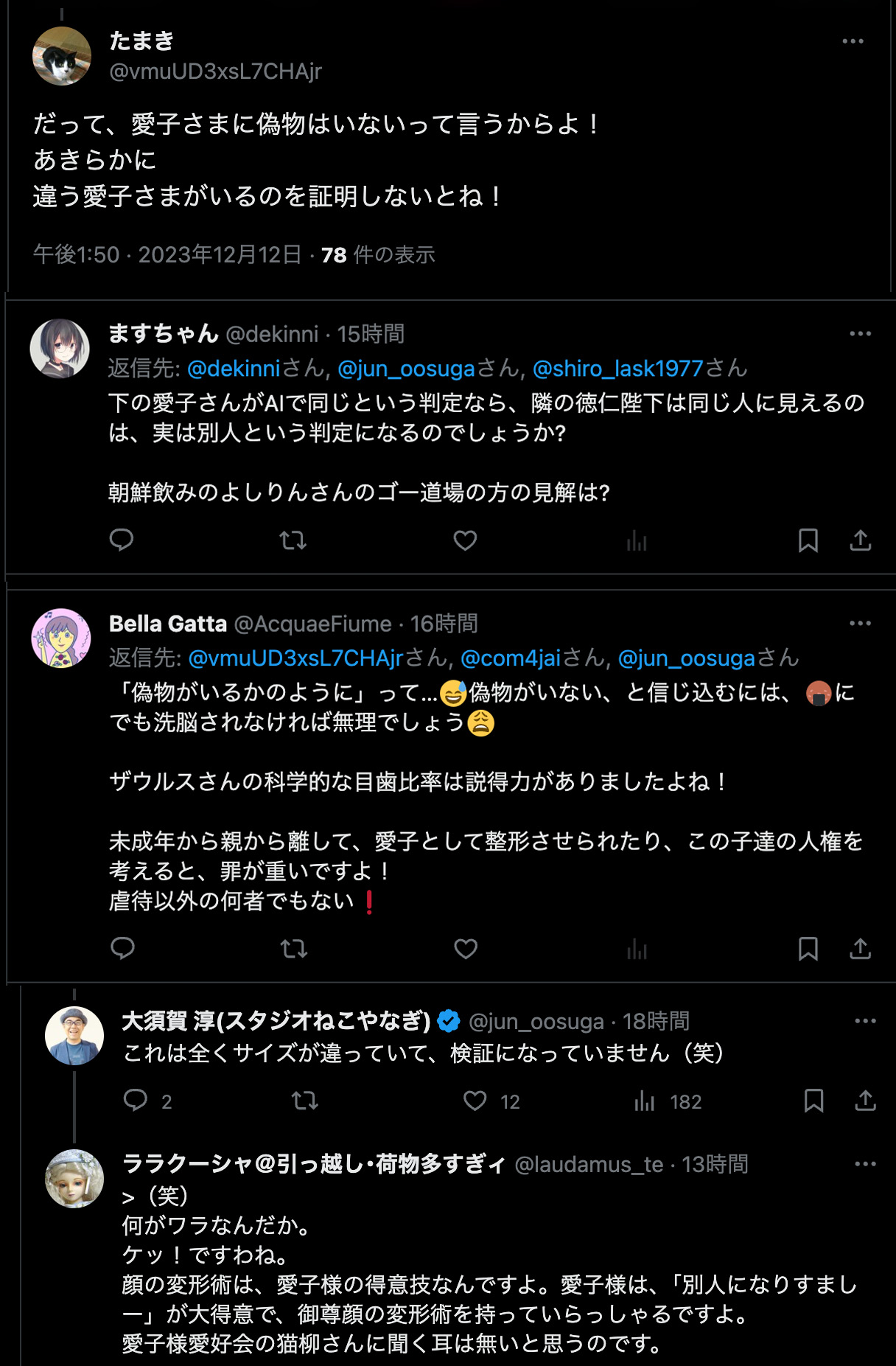Like ますちゃん's tweet
The image size is (896, 1366).
tap(465, 540)
